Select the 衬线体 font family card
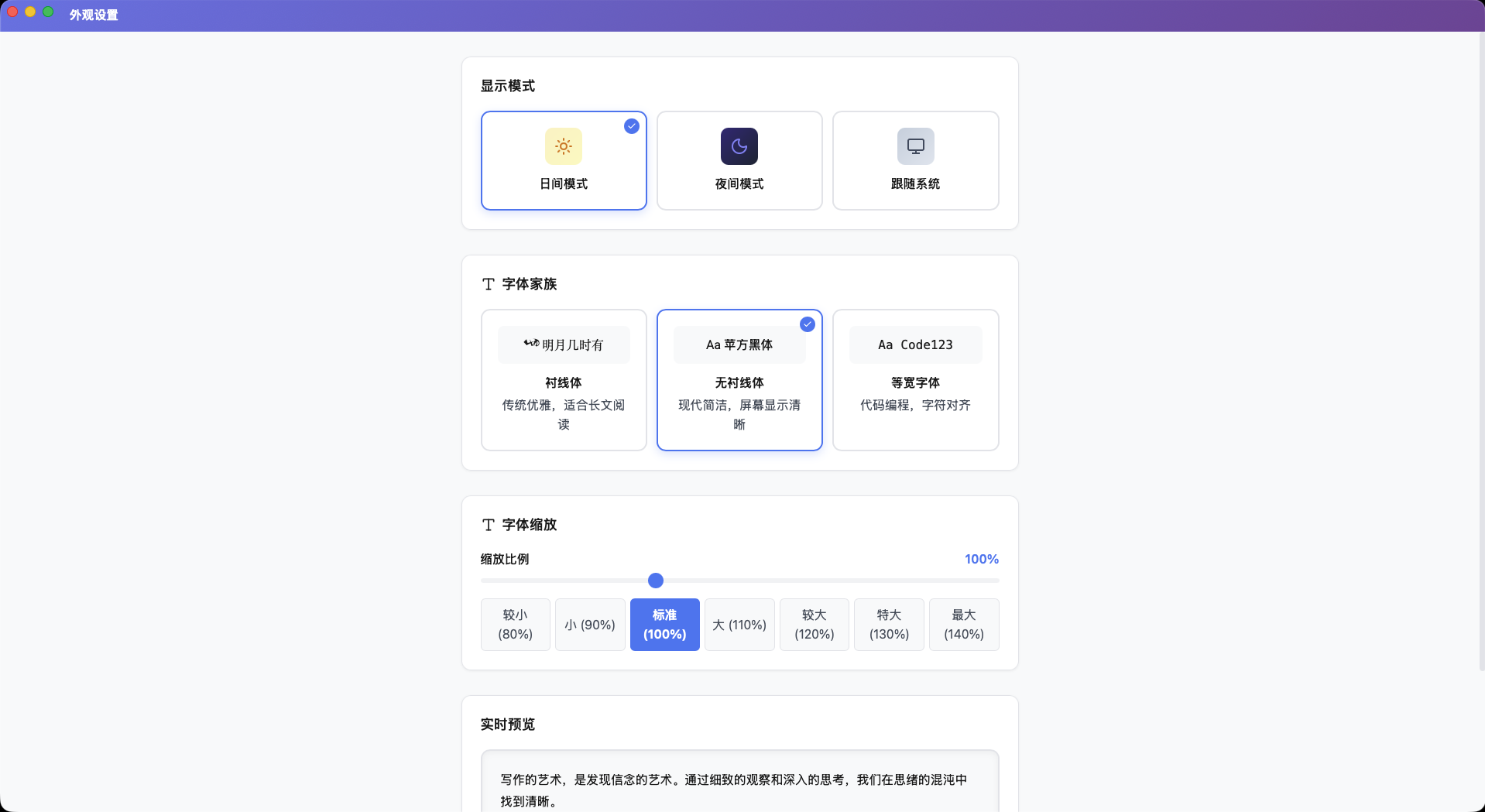The height and width of the screenshot is (812, 1485). coord(564,380)
